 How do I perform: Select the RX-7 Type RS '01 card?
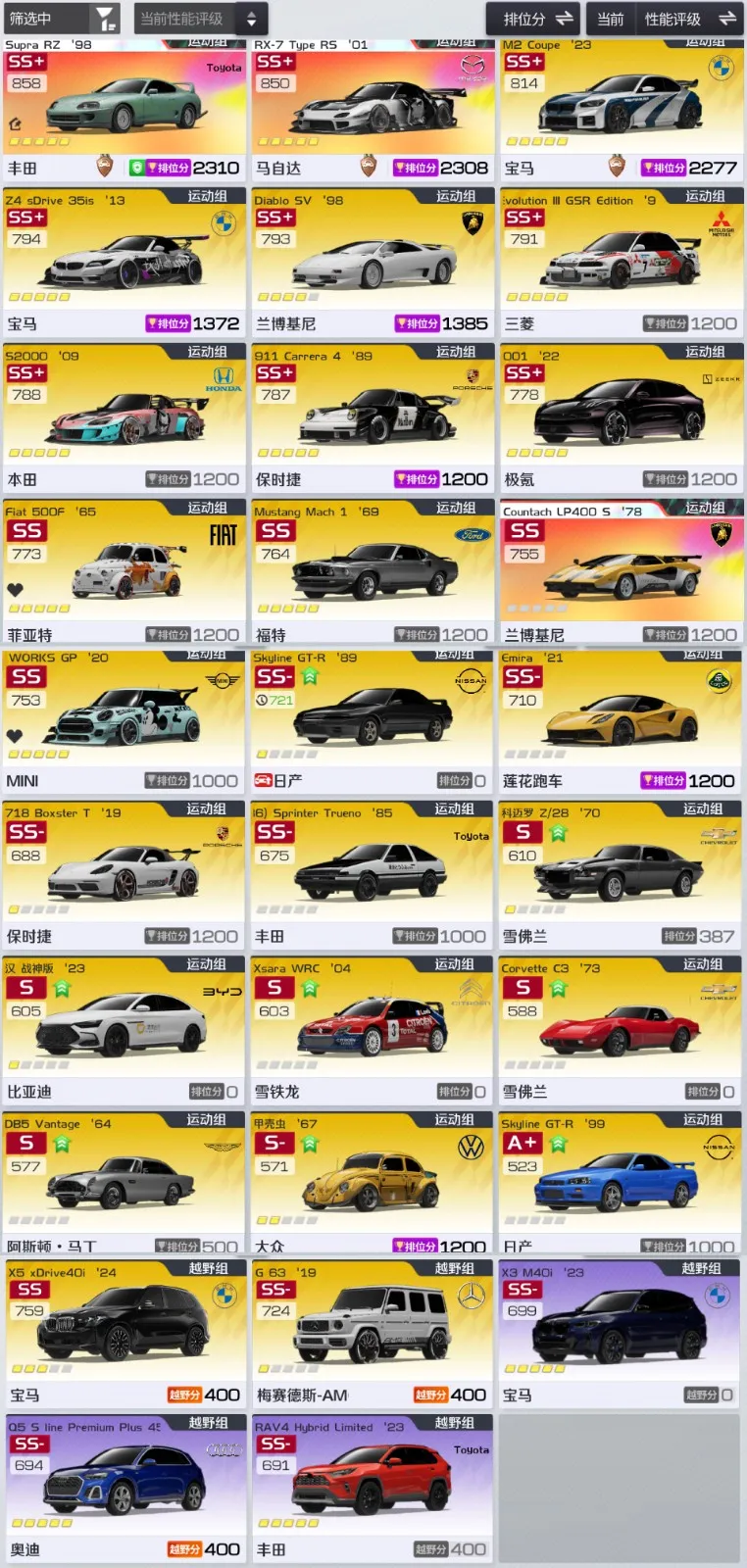click(373, 108)
